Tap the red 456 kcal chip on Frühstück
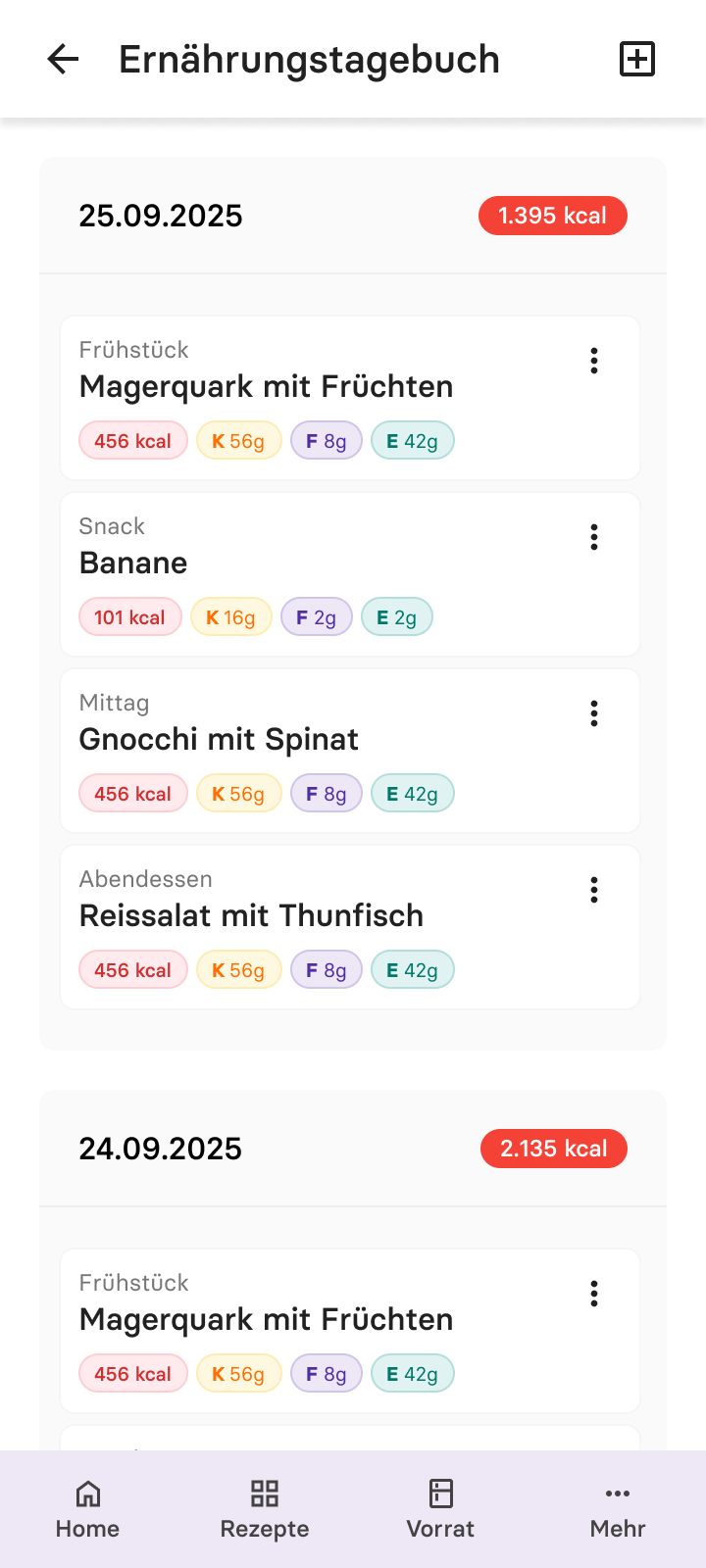 133,440
